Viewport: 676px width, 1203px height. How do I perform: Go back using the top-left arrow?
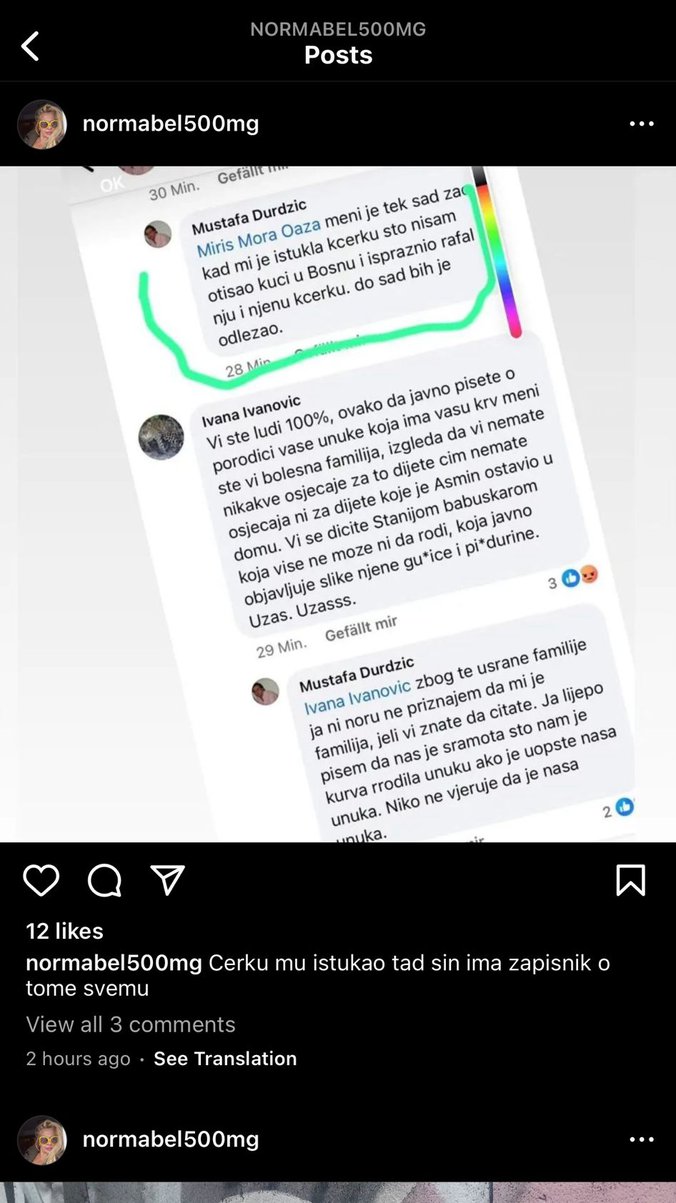tap(30, 45)
